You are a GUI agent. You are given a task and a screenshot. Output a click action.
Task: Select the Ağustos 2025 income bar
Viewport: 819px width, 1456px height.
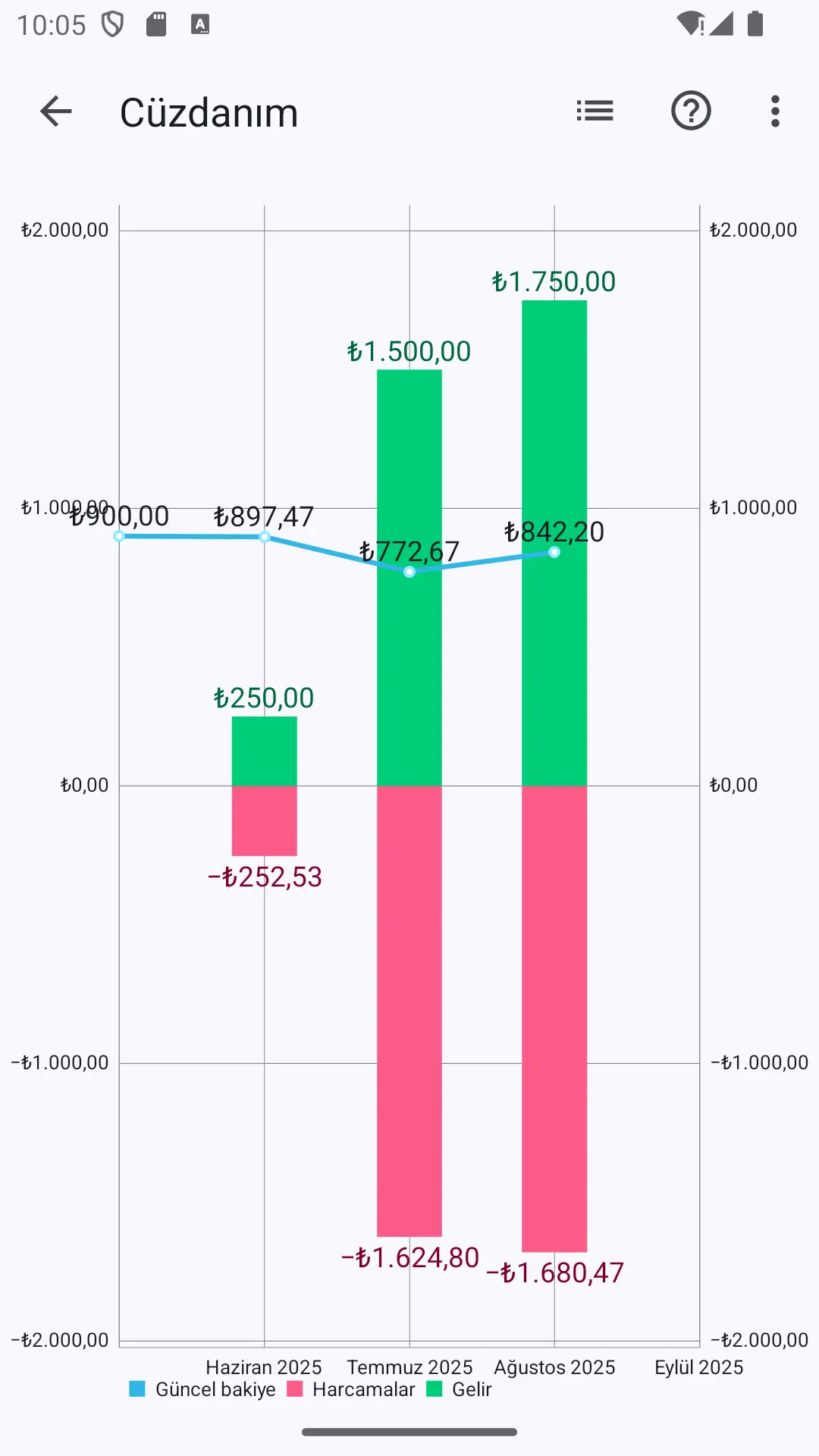click(x=554, y=543)
